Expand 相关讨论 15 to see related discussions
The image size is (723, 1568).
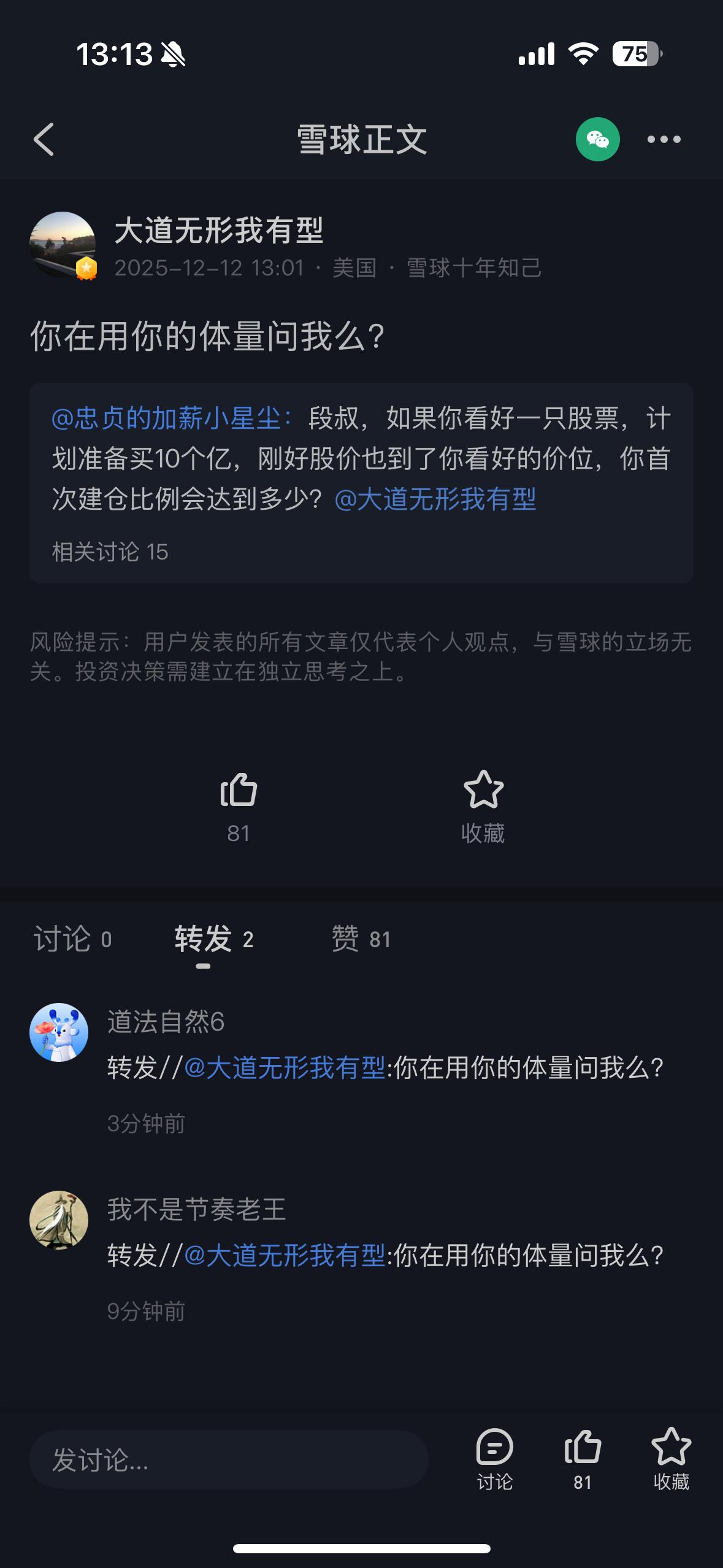pyautogui.click(x=109, y=551)
